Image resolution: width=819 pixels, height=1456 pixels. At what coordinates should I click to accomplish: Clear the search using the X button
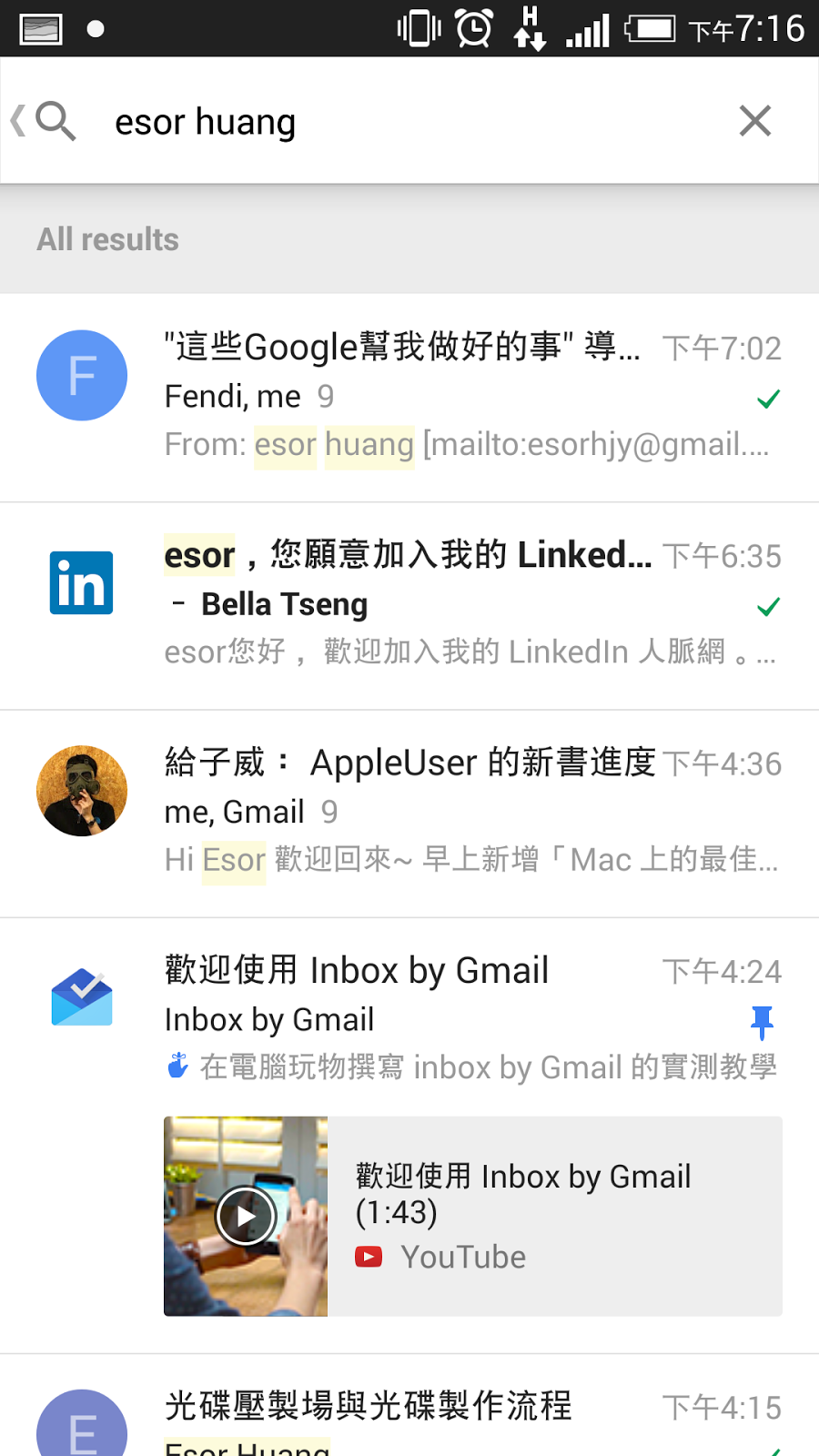754,120
